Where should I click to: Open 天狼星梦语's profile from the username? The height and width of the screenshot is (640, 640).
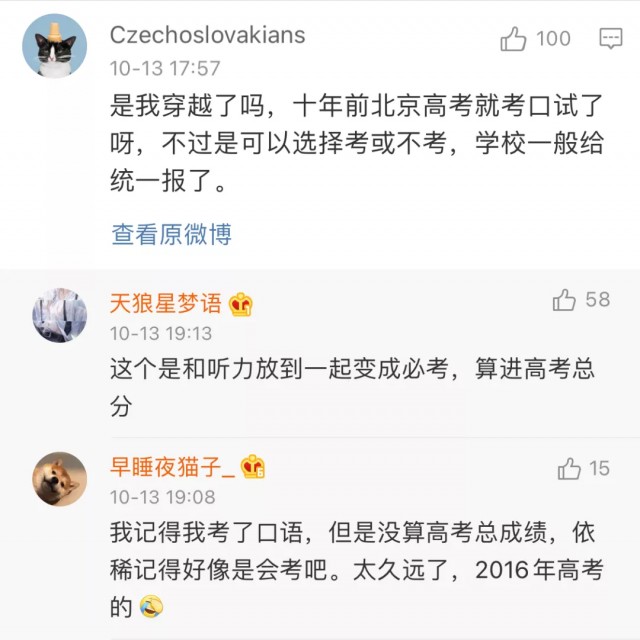click(165, 304)
